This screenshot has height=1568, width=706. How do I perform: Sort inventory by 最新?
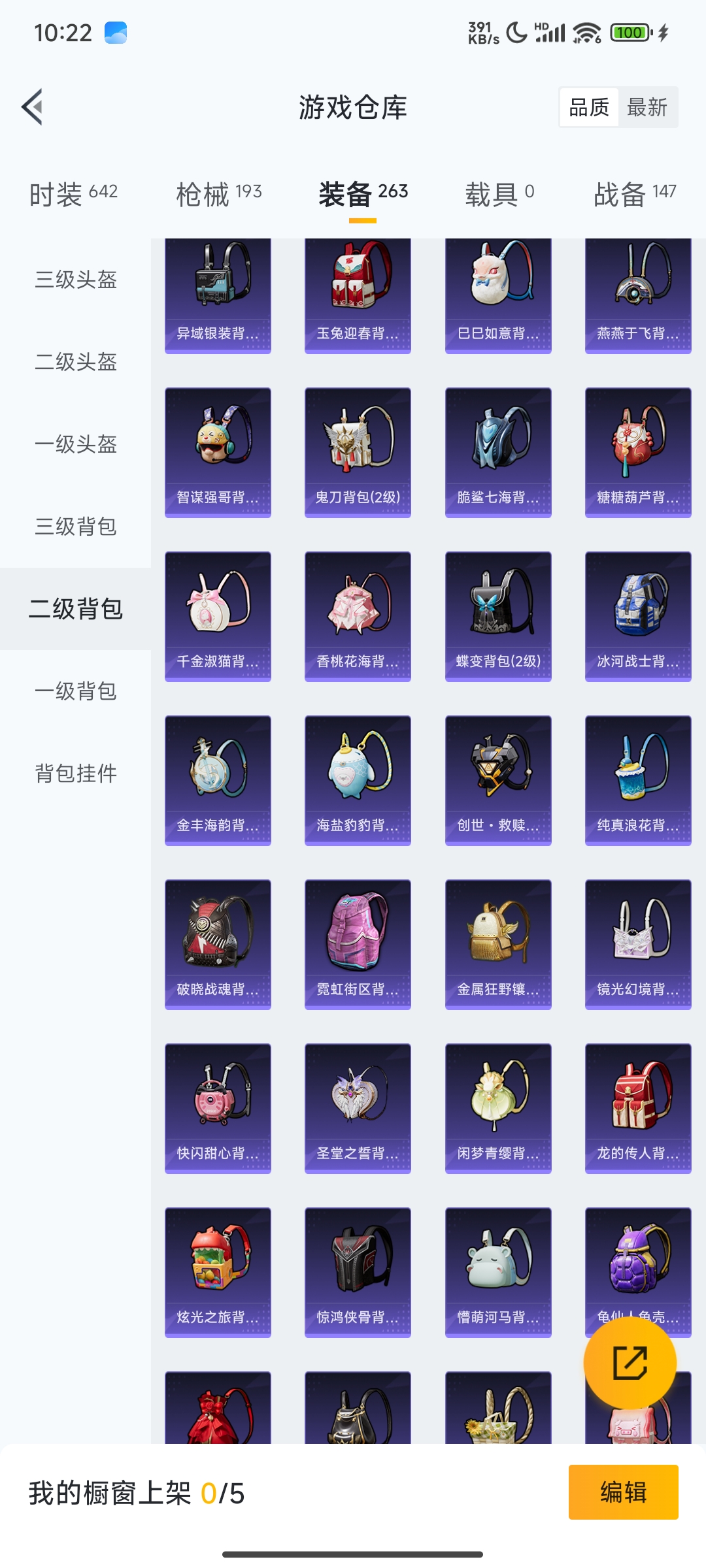647,107
